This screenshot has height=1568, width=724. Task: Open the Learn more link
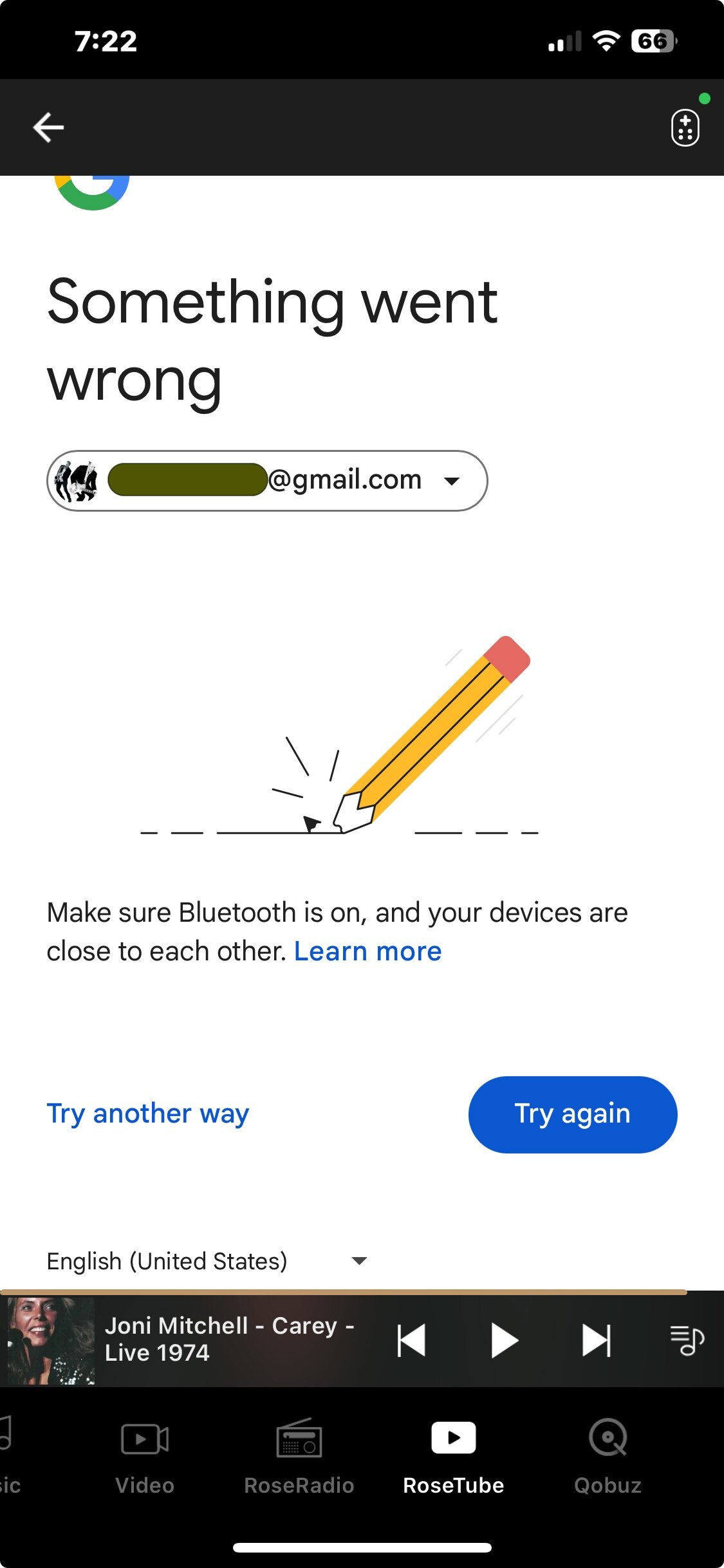pyautogui.click(x=367, y=951)
